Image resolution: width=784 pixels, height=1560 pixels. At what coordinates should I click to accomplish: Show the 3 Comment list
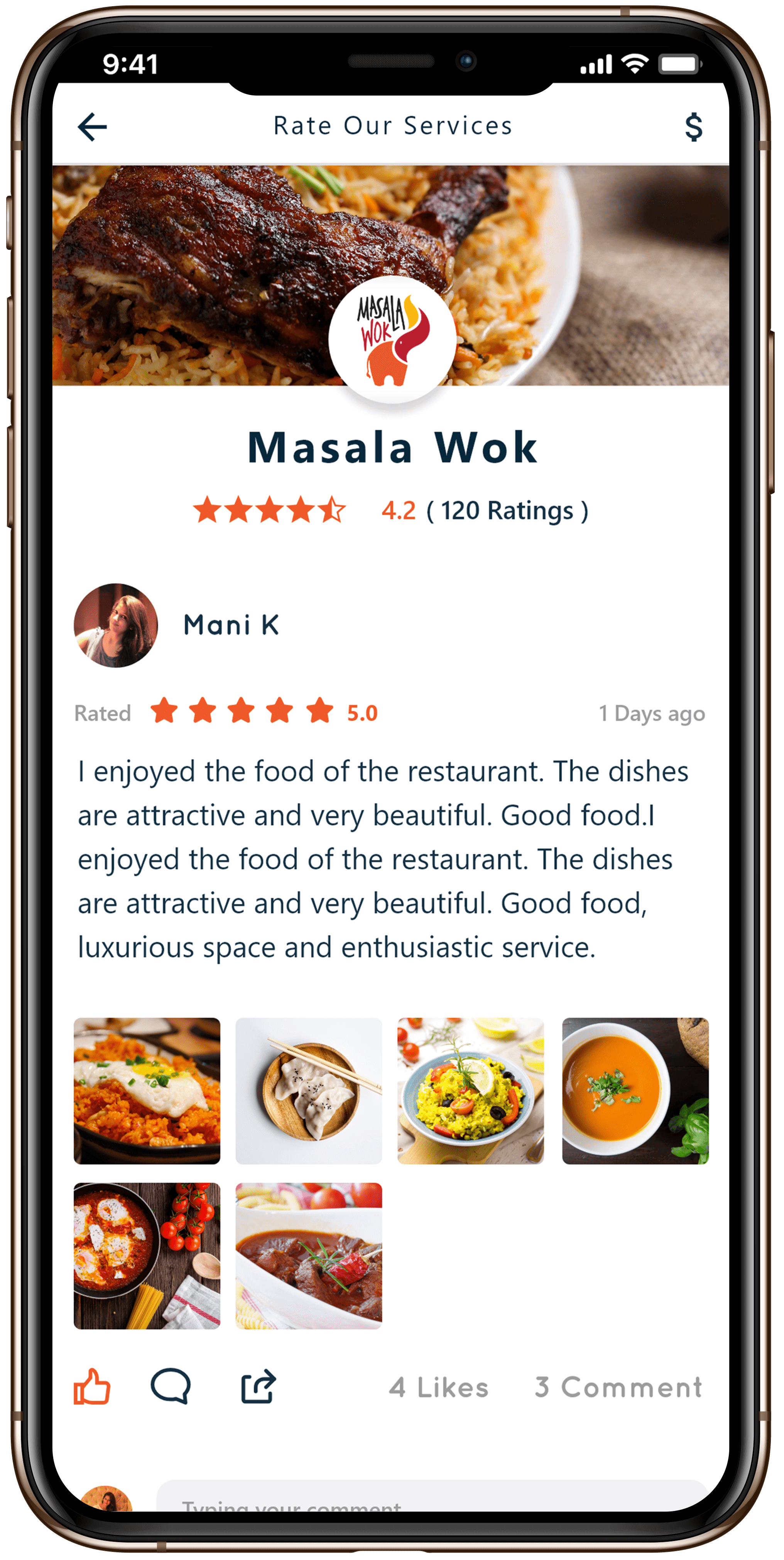(x=618, y=1387)
